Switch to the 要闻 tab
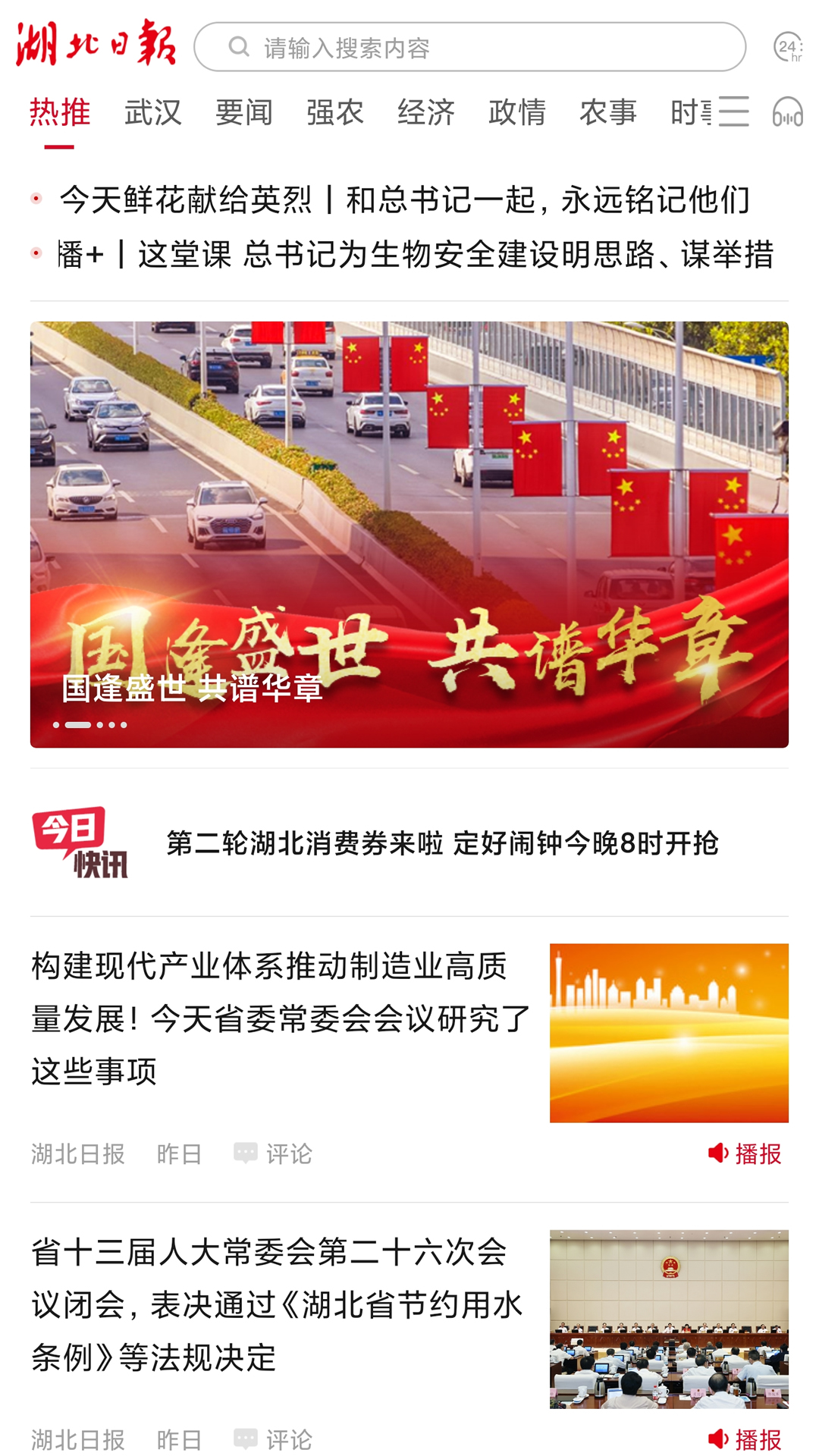Image resolution: width=819 pixels, height=1456 pixels. point(244,113)
